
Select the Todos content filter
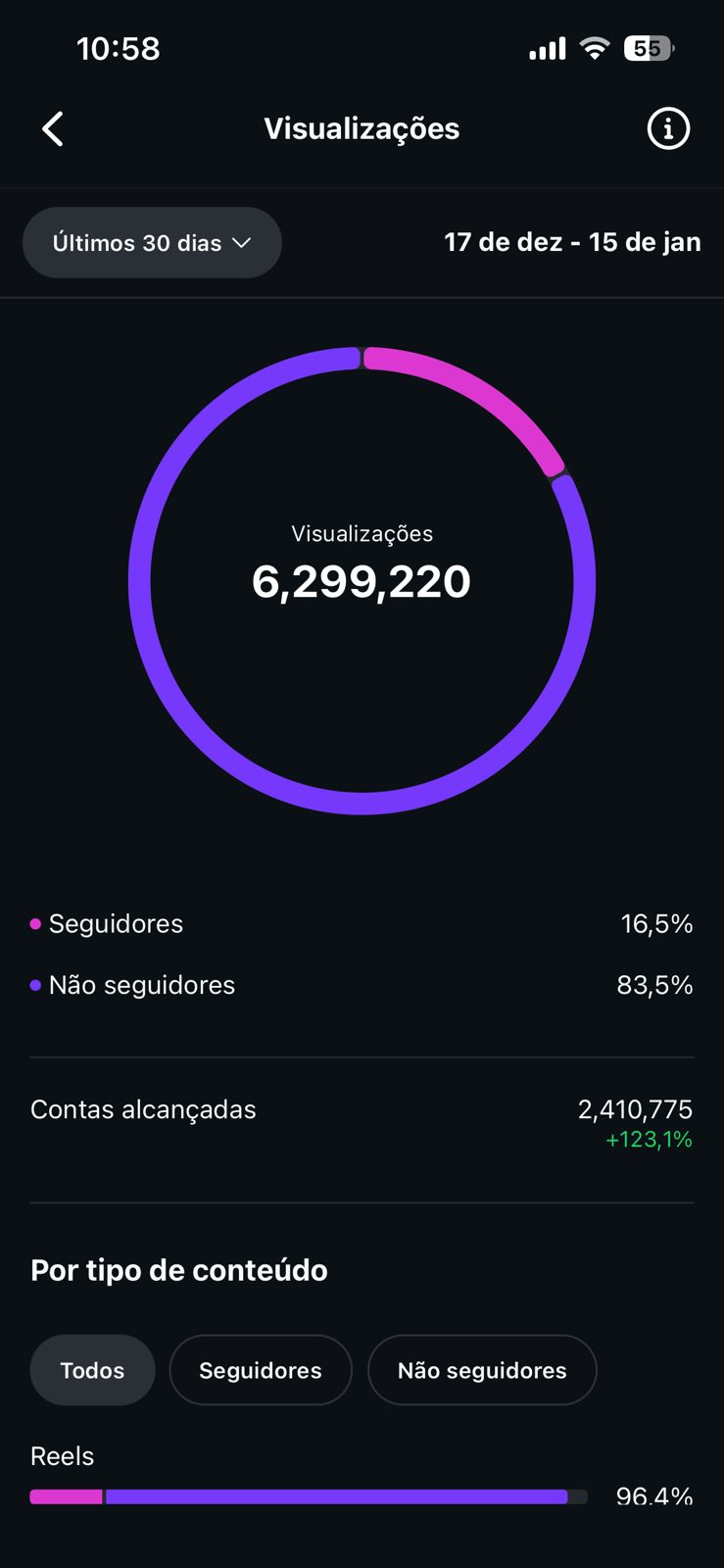pos(92,1370)
